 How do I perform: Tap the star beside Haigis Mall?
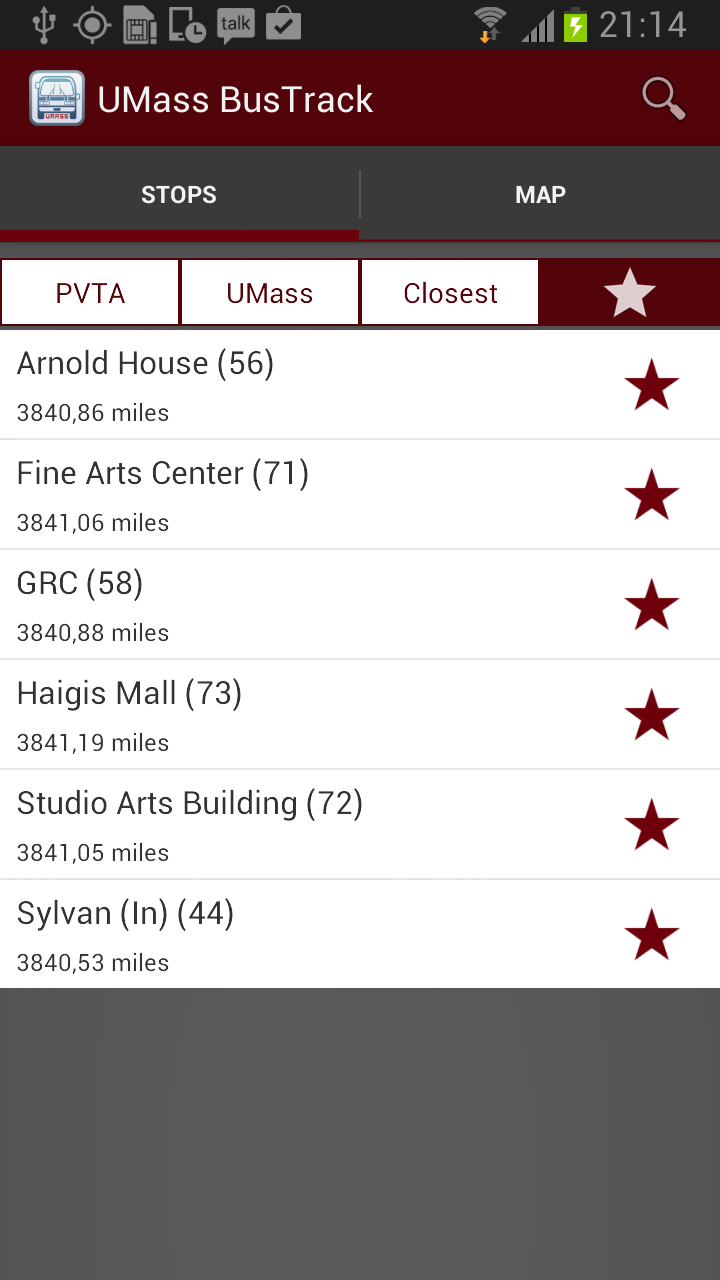(652, 716)
